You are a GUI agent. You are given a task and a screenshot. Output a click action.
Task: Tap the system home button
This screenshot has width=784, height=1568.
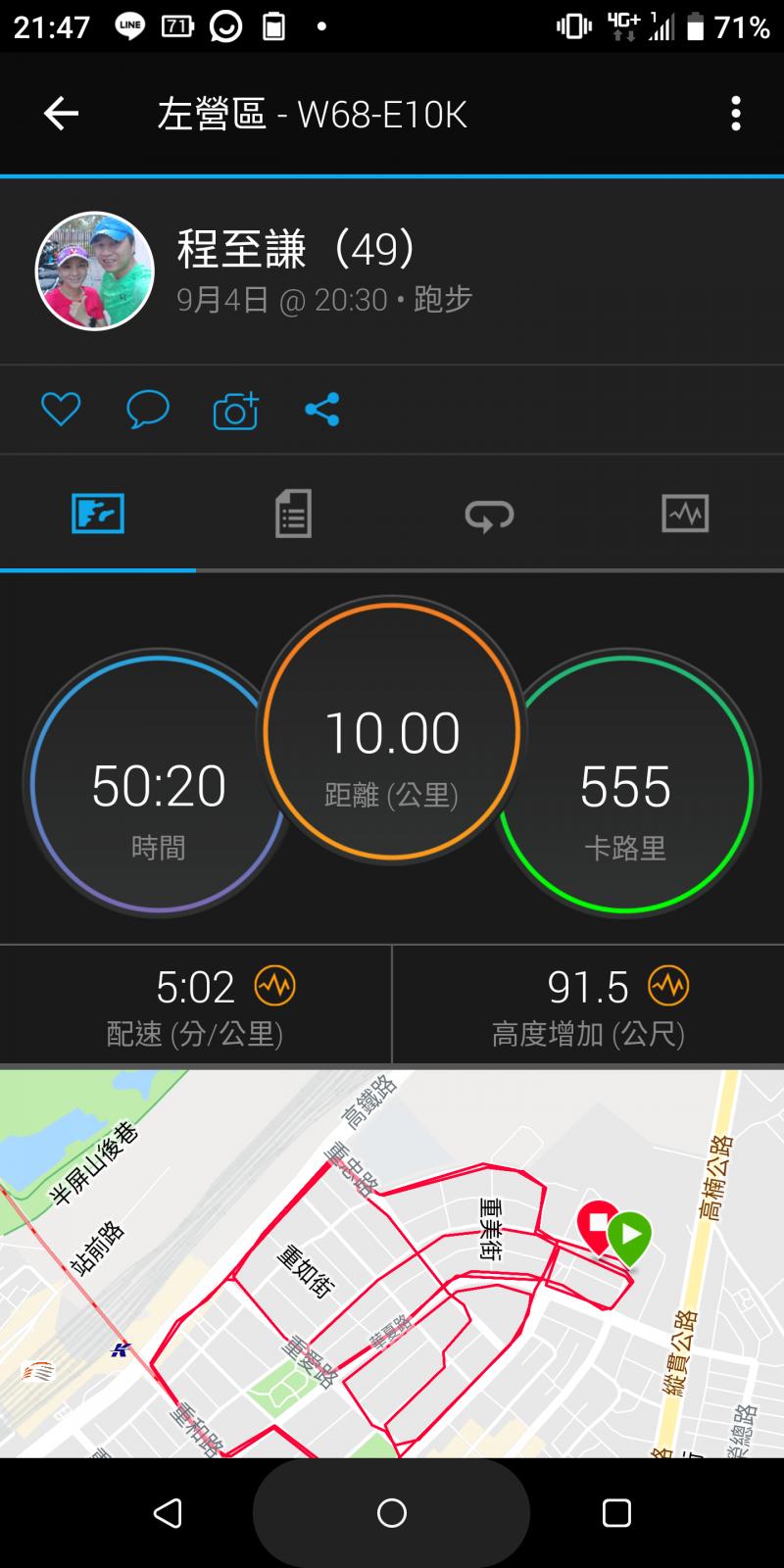click(x=391, y=1513)
